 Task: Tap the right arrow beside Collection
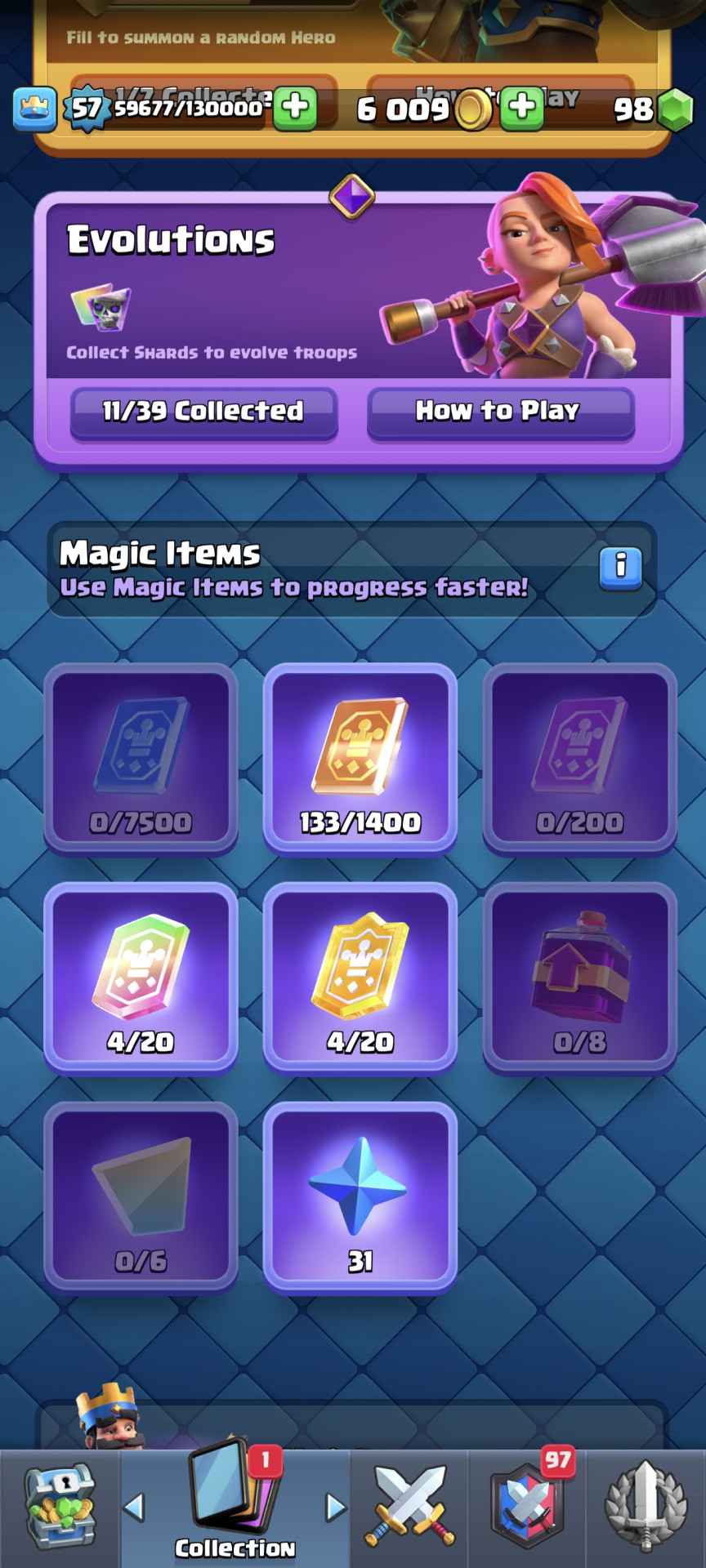point(335,1507)
